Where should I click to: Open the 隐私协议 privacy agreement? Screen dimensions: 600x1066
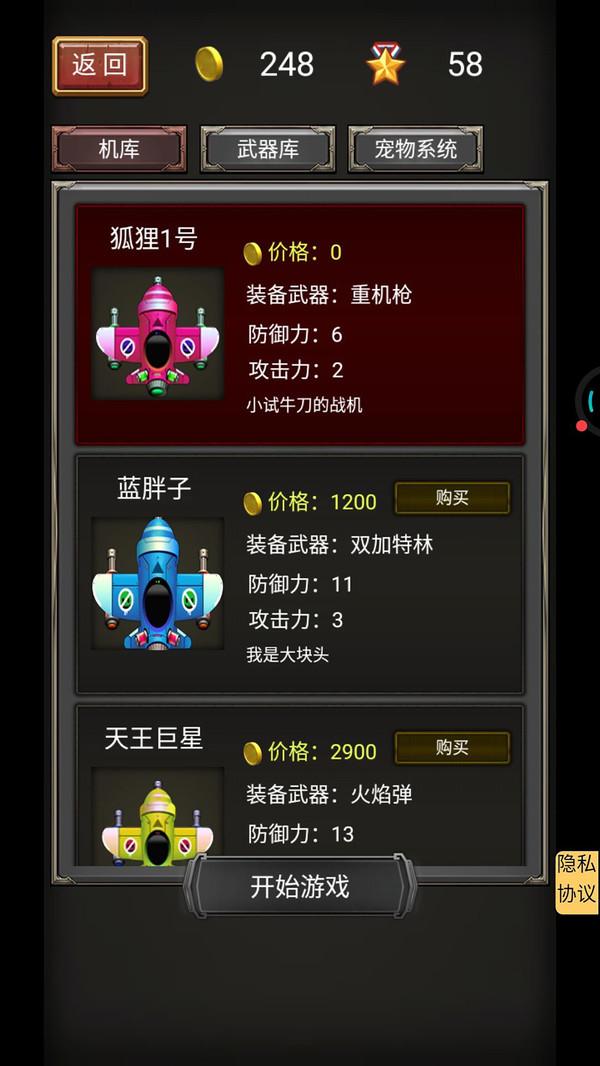click(577, 882)
